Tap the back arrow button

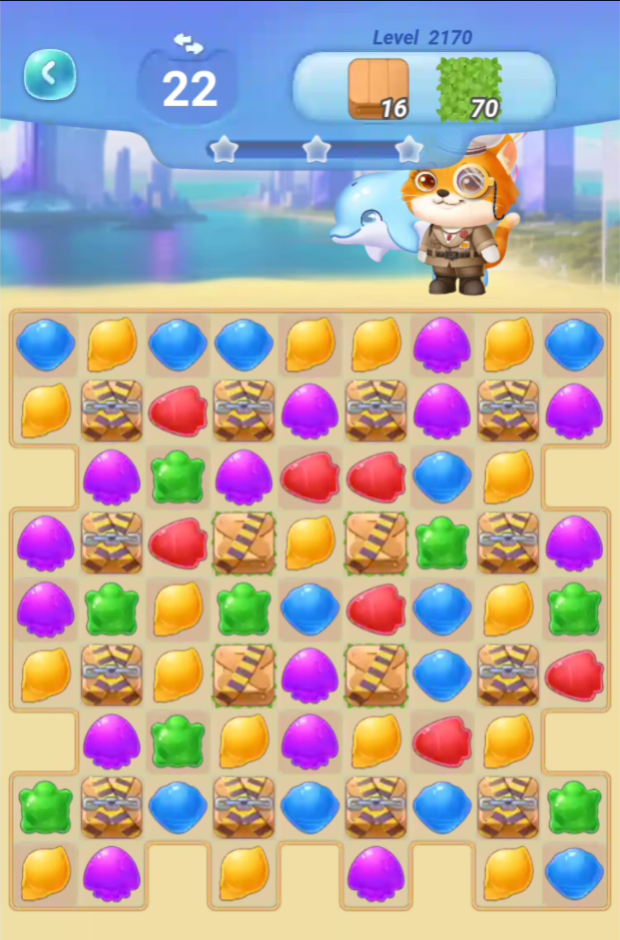pos(49,73)
